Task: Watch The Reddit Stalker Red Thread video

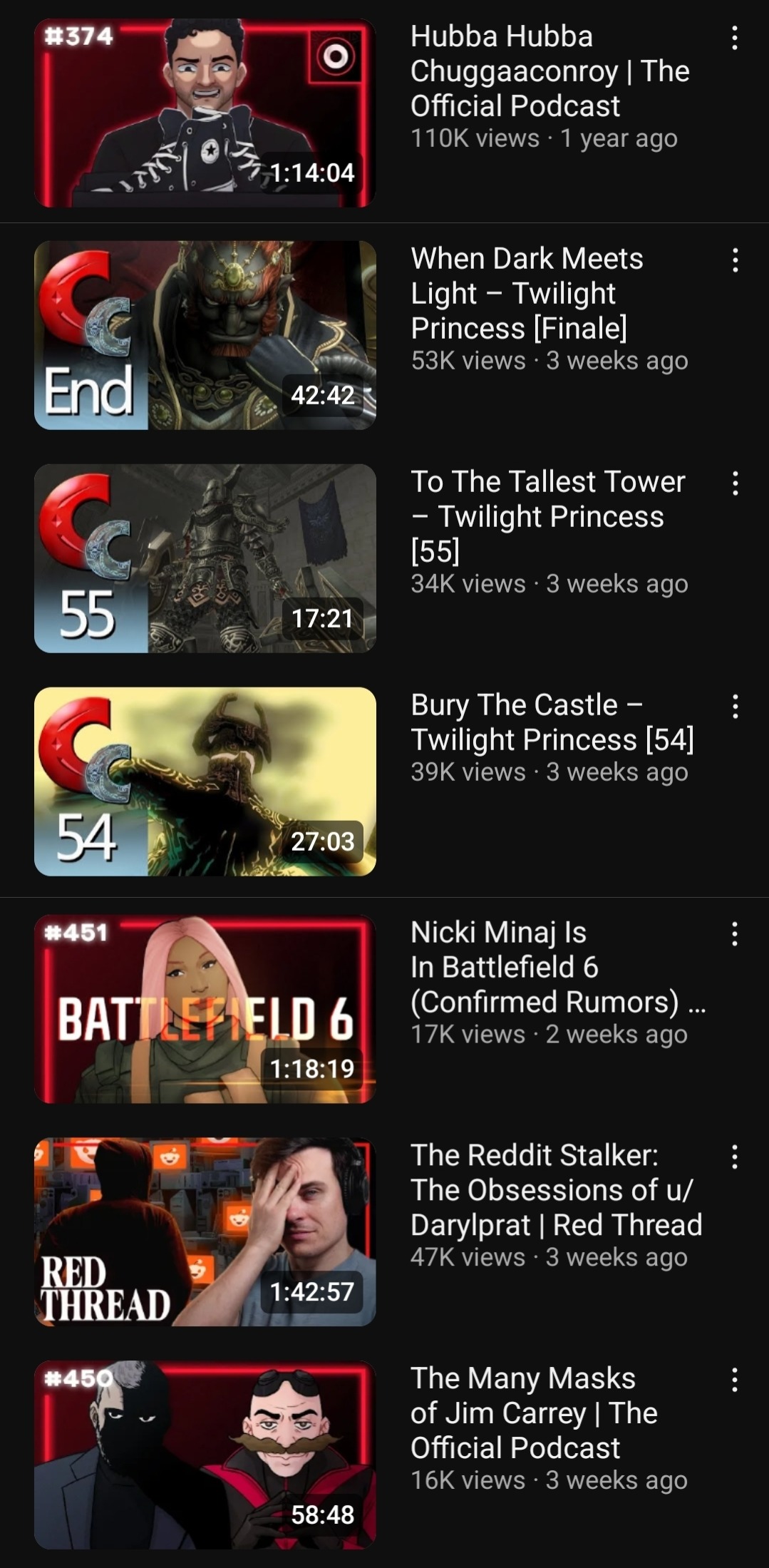Action: [x=205, y=1231]
